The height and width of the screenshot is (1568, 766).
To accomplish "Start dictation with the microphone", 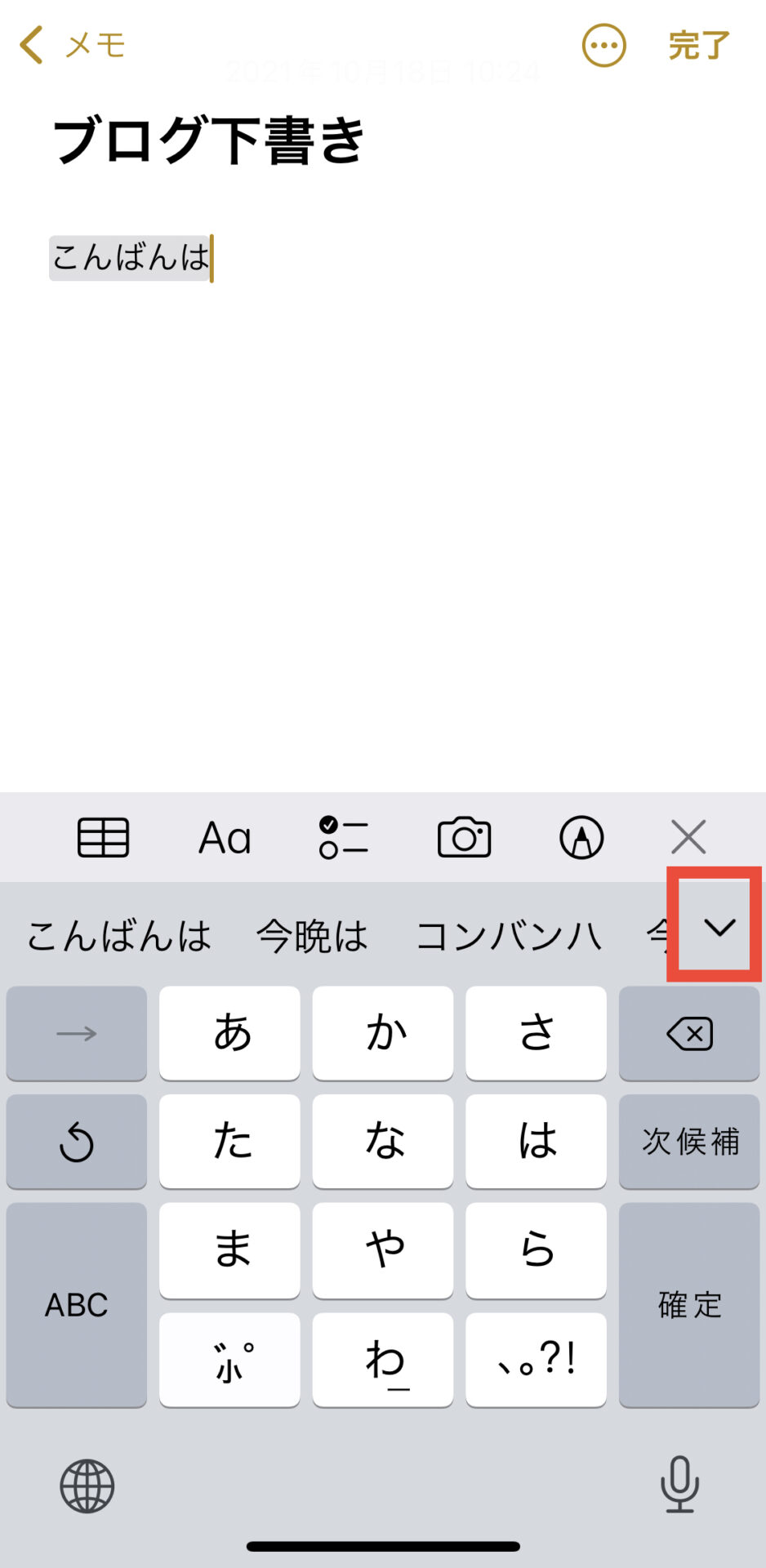I will (x=679, y=1485).
